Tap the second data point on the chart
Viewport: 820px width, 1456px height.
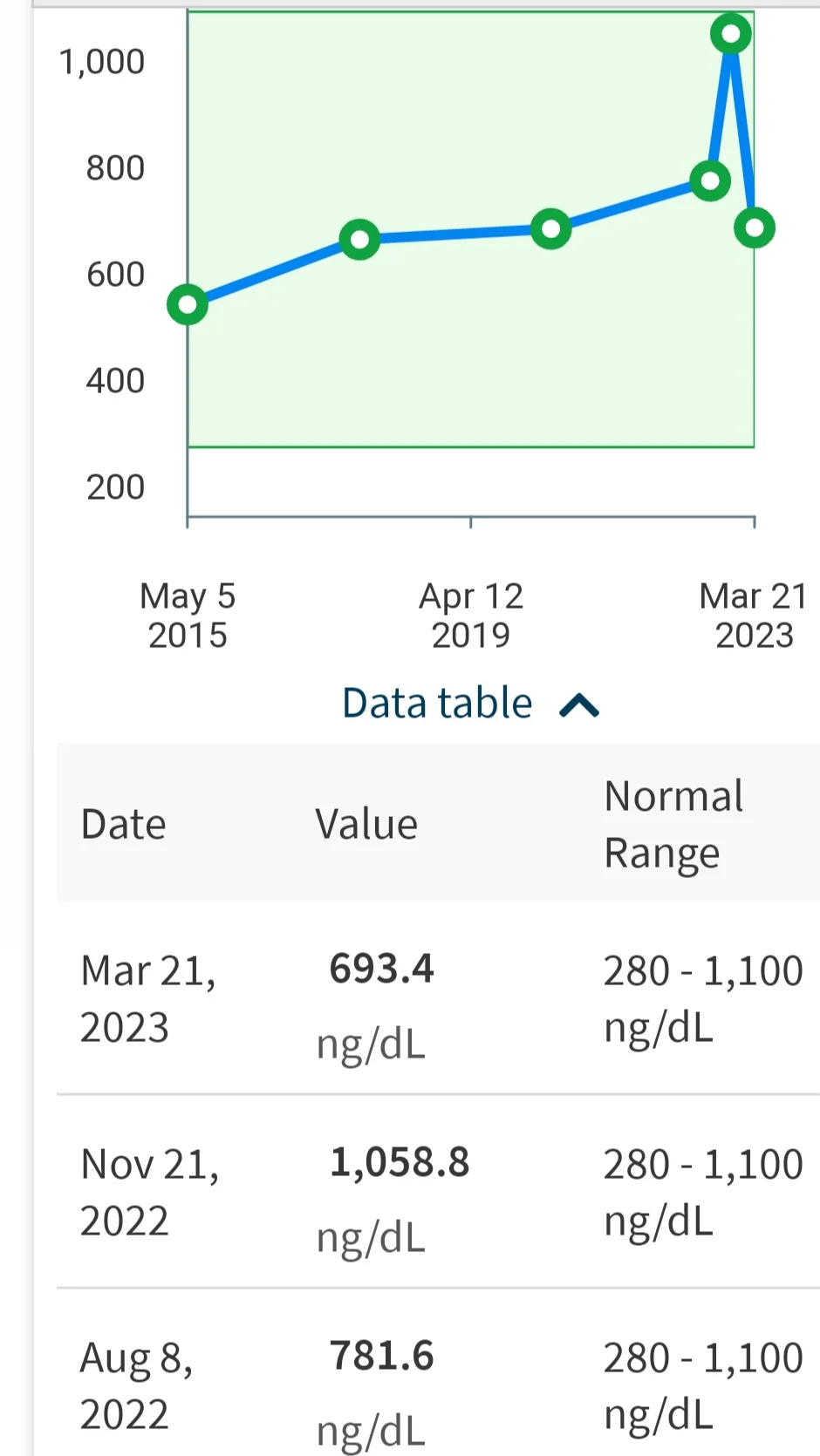(x=359, y=239)
